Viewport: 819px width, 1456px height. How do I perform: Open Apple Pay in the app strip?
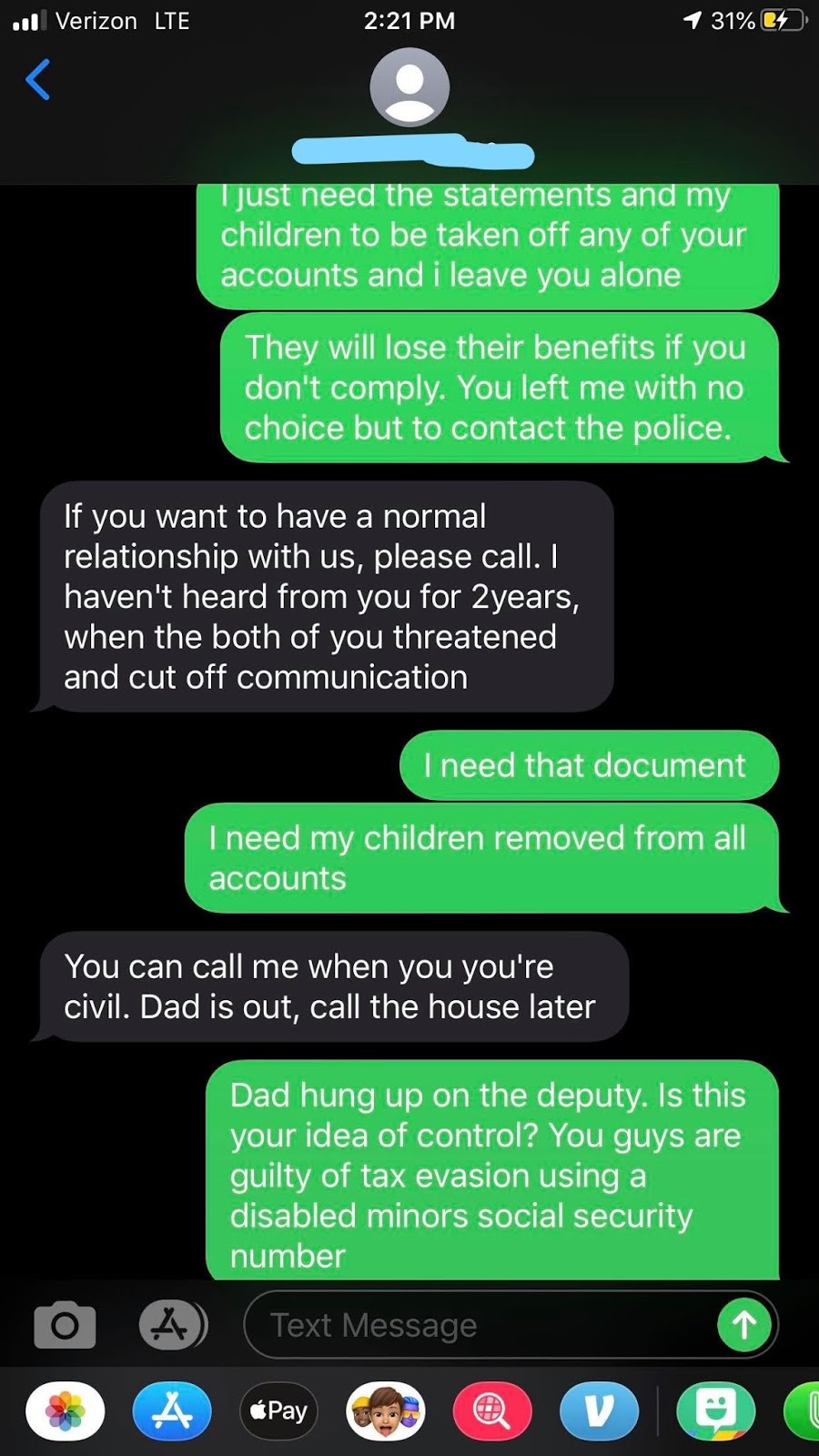[278, 1411]
